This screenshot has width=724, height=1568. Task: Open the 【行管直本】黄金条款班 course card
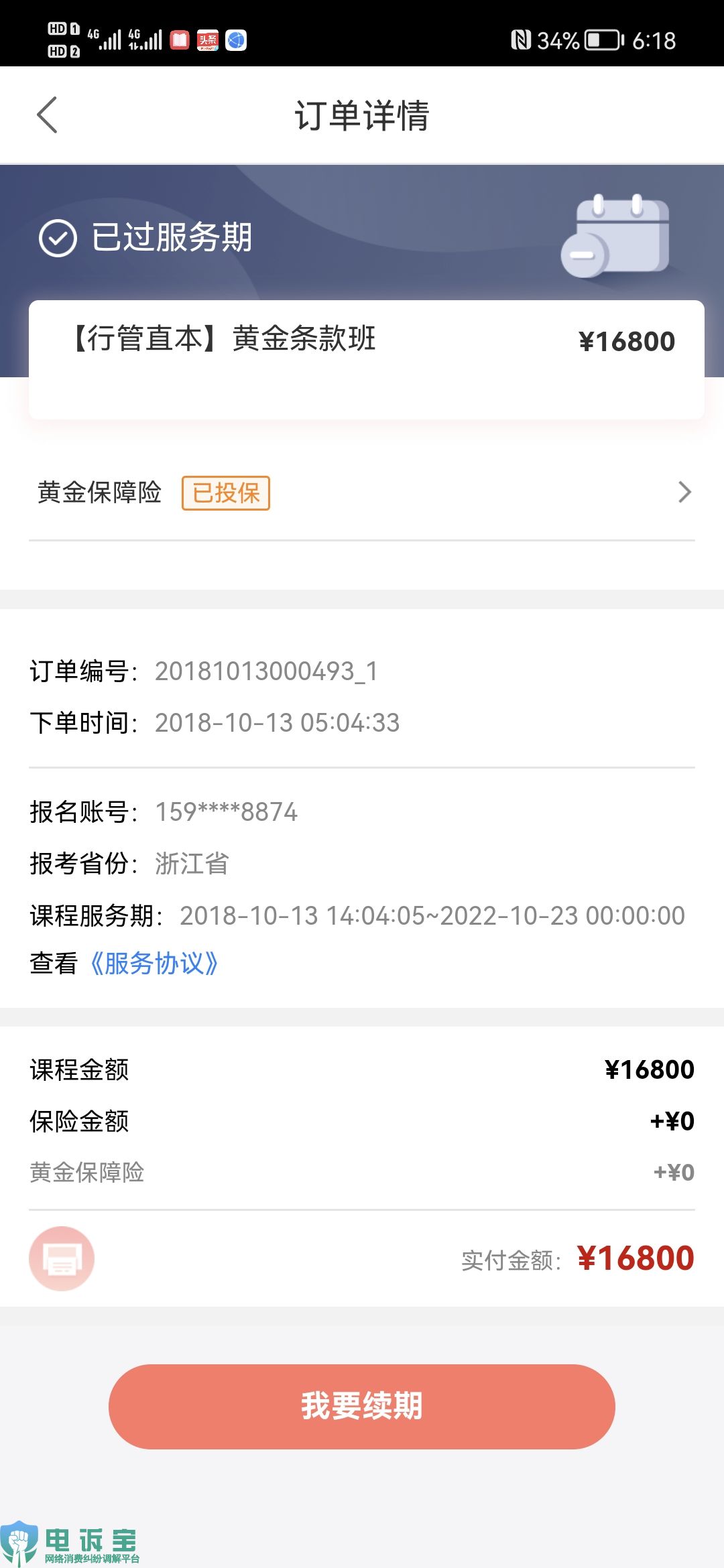point(366,360)
